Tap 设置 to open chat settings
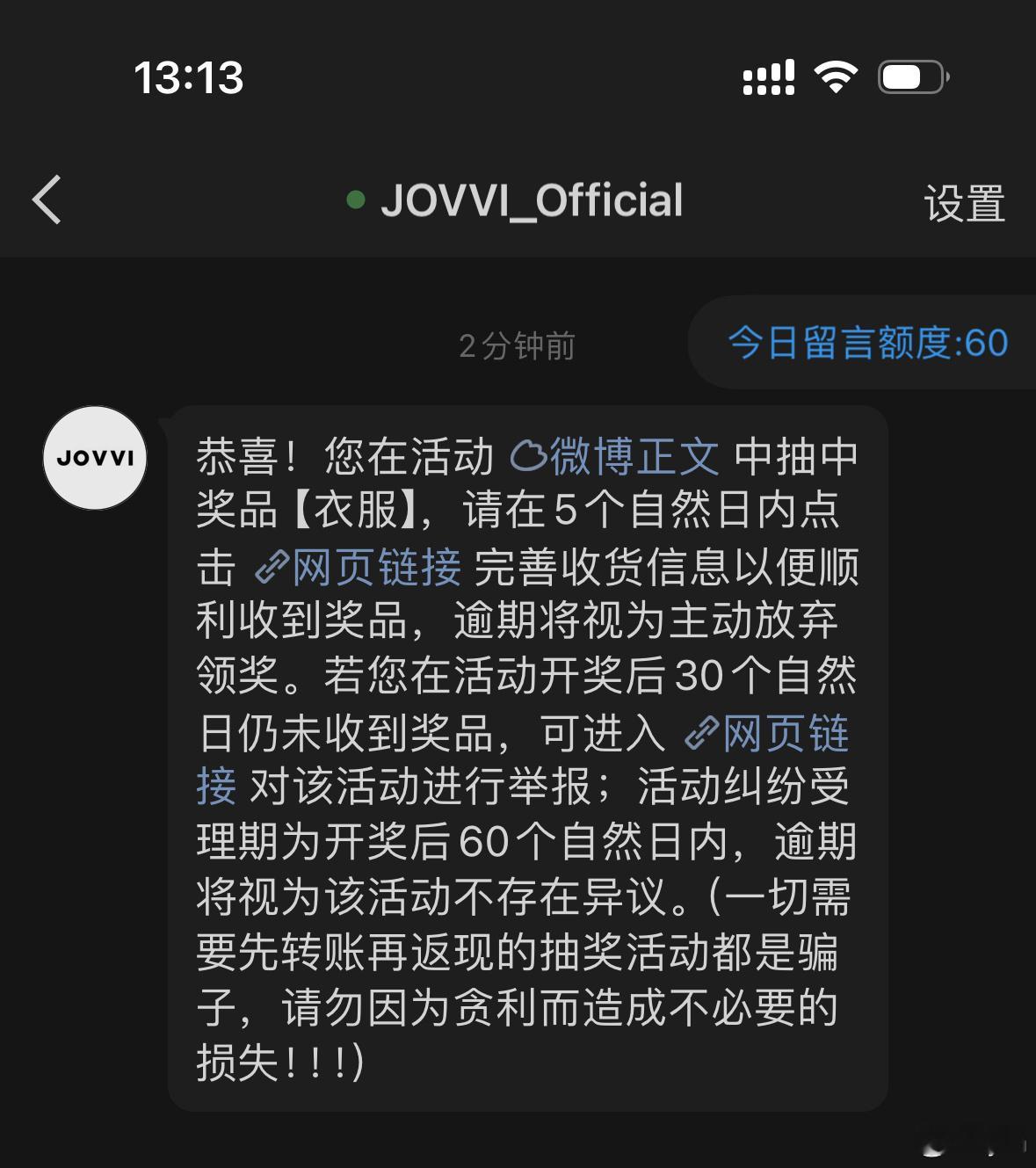The height and width of the screenshot is (1168, 1036). click(x=964, y=202)
